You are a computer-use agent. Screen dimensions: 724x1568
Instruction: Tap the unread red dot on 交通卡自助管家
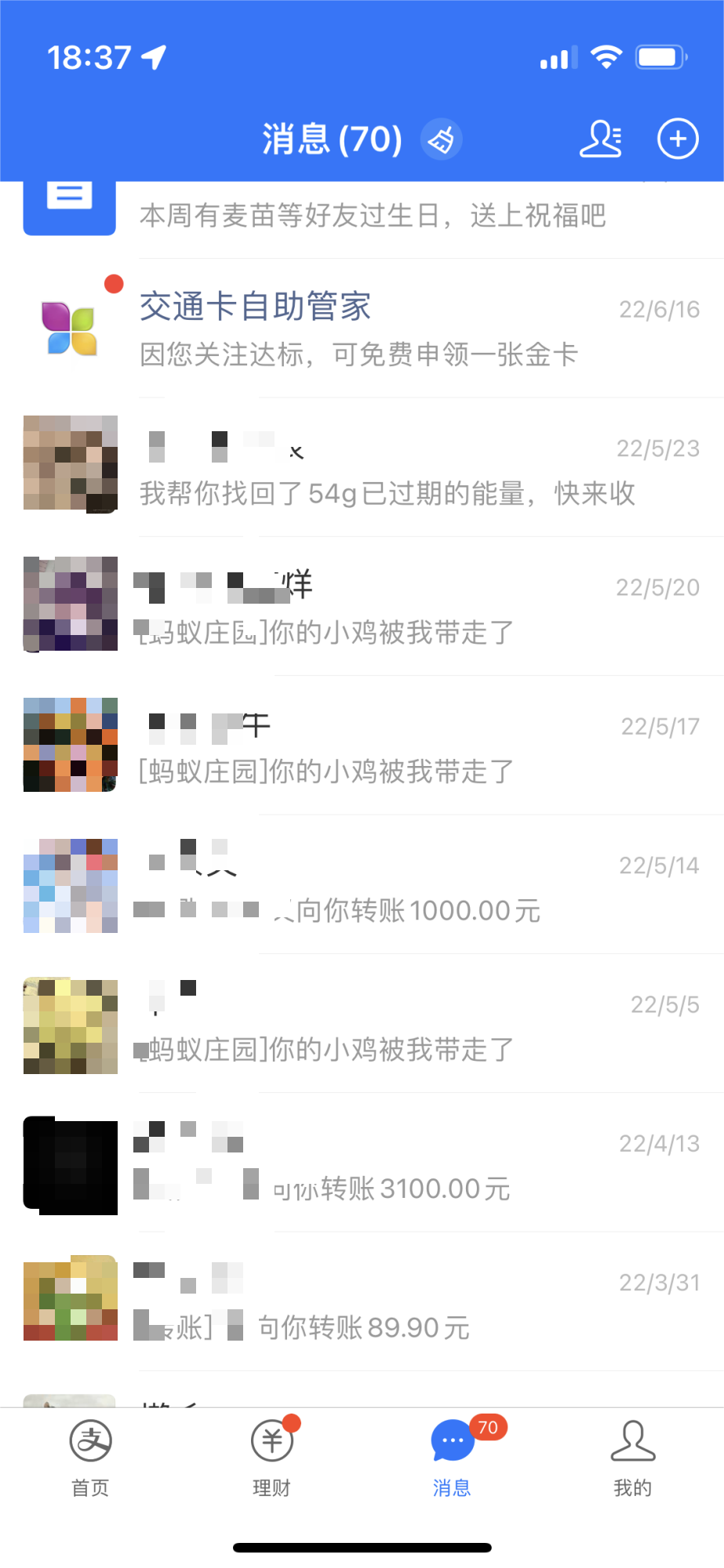pyautogui.click(x=112, y=282)
